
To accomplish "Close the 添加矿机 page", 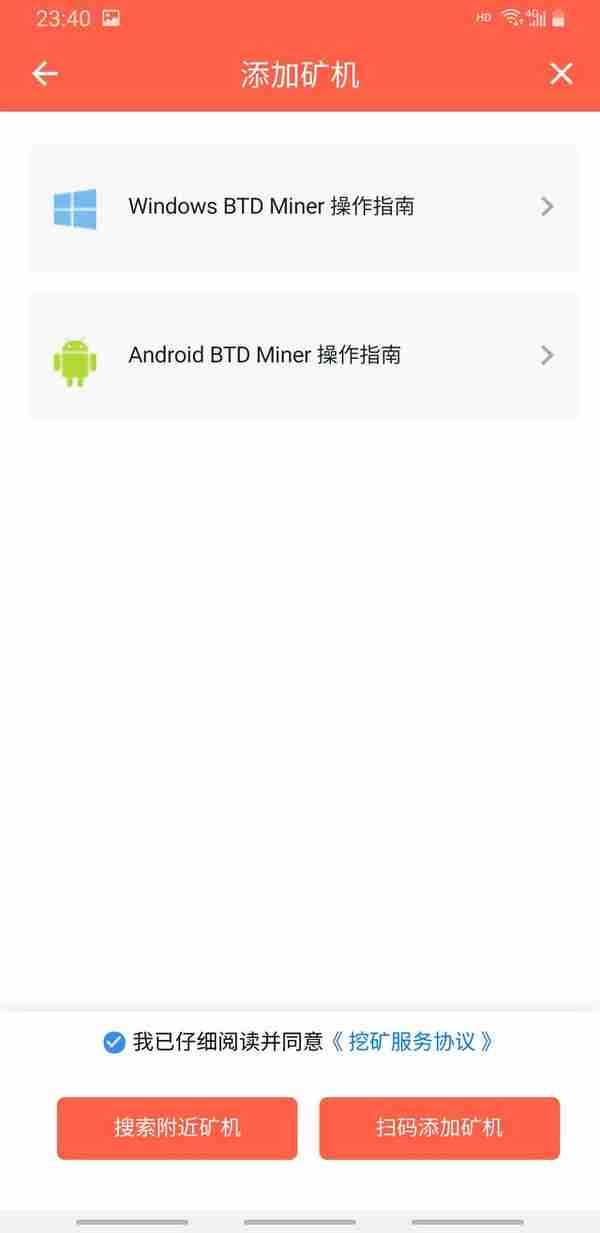I will click(561, 73).
